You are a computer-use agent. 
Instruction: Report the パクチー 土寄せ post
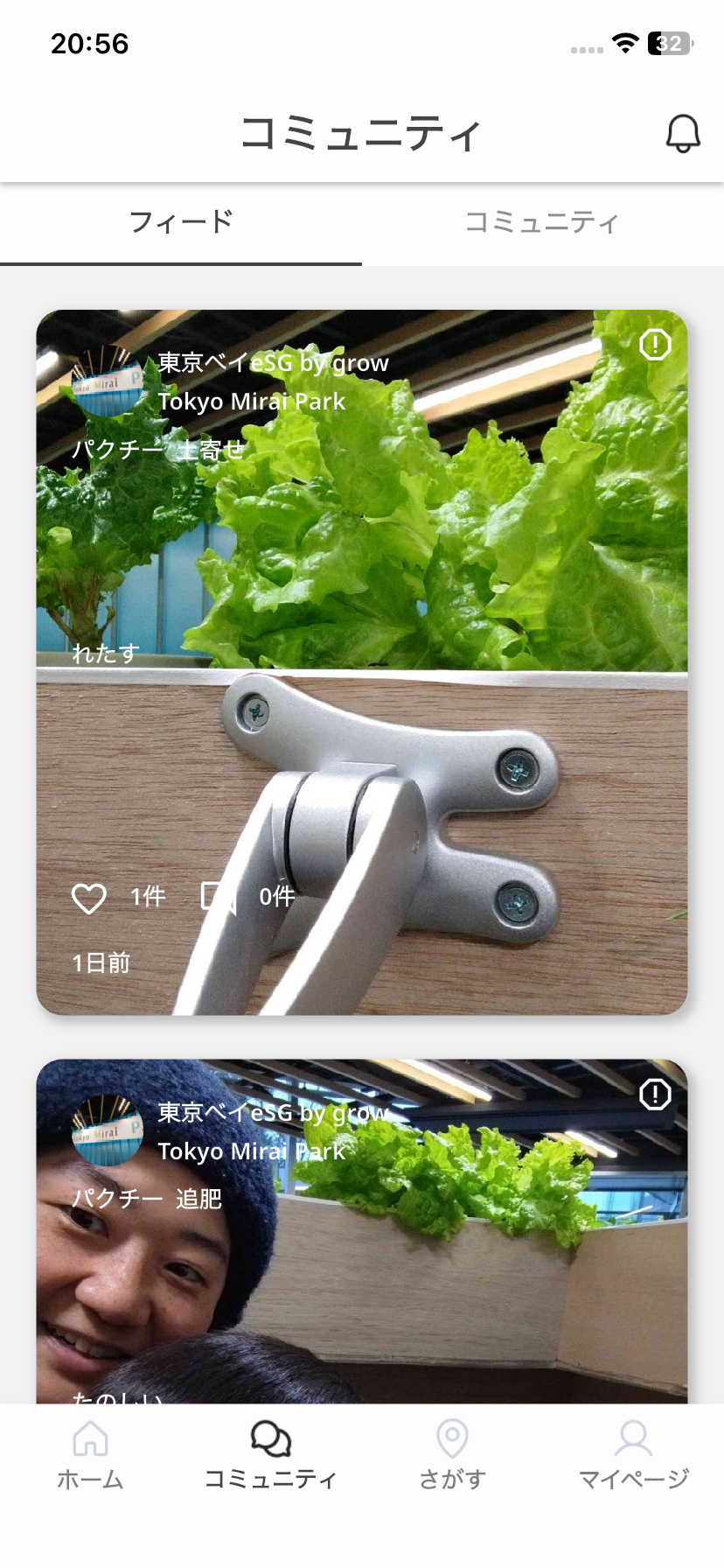click(655, 345)
